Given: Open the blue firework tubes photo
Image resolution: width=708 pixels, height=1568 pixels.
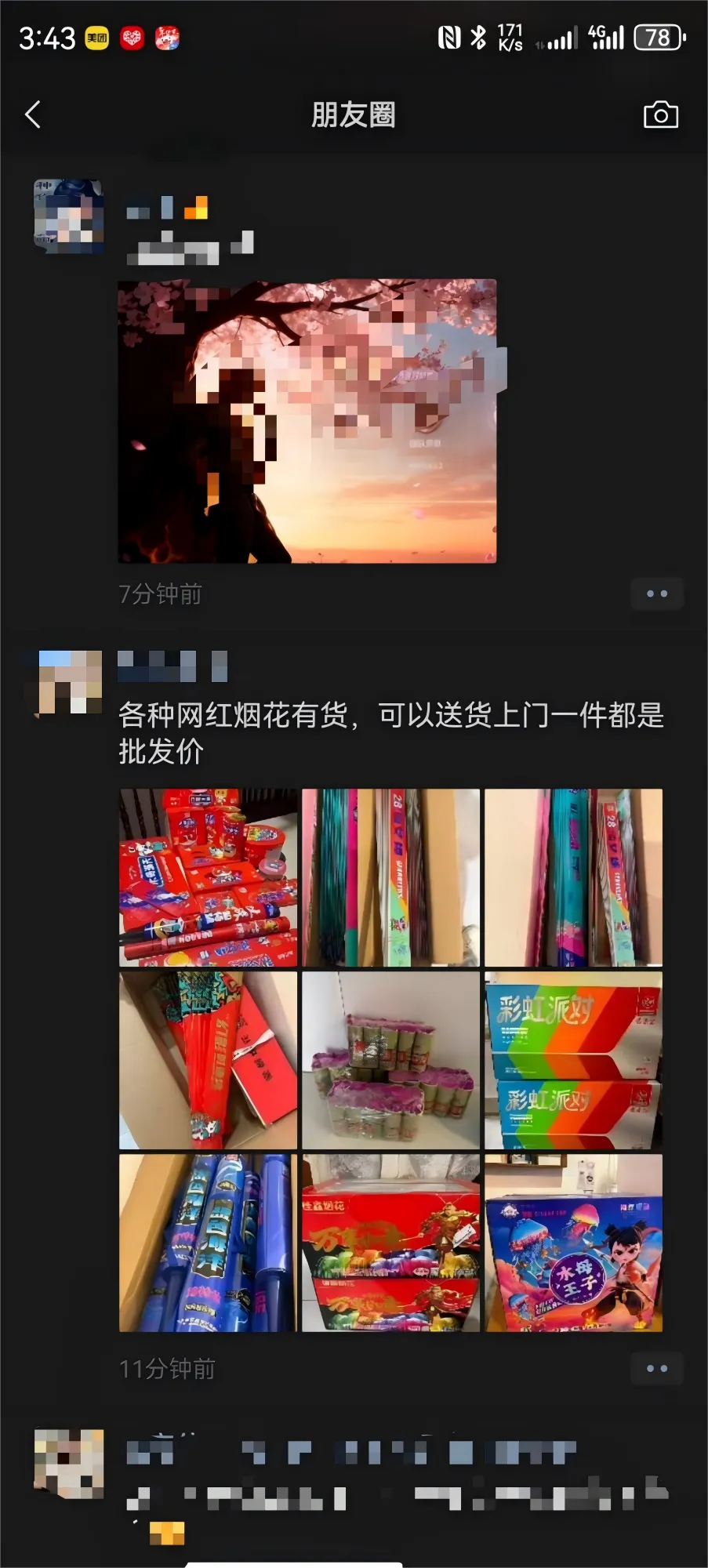Looking at the screenshot, I should (209, 1243).
